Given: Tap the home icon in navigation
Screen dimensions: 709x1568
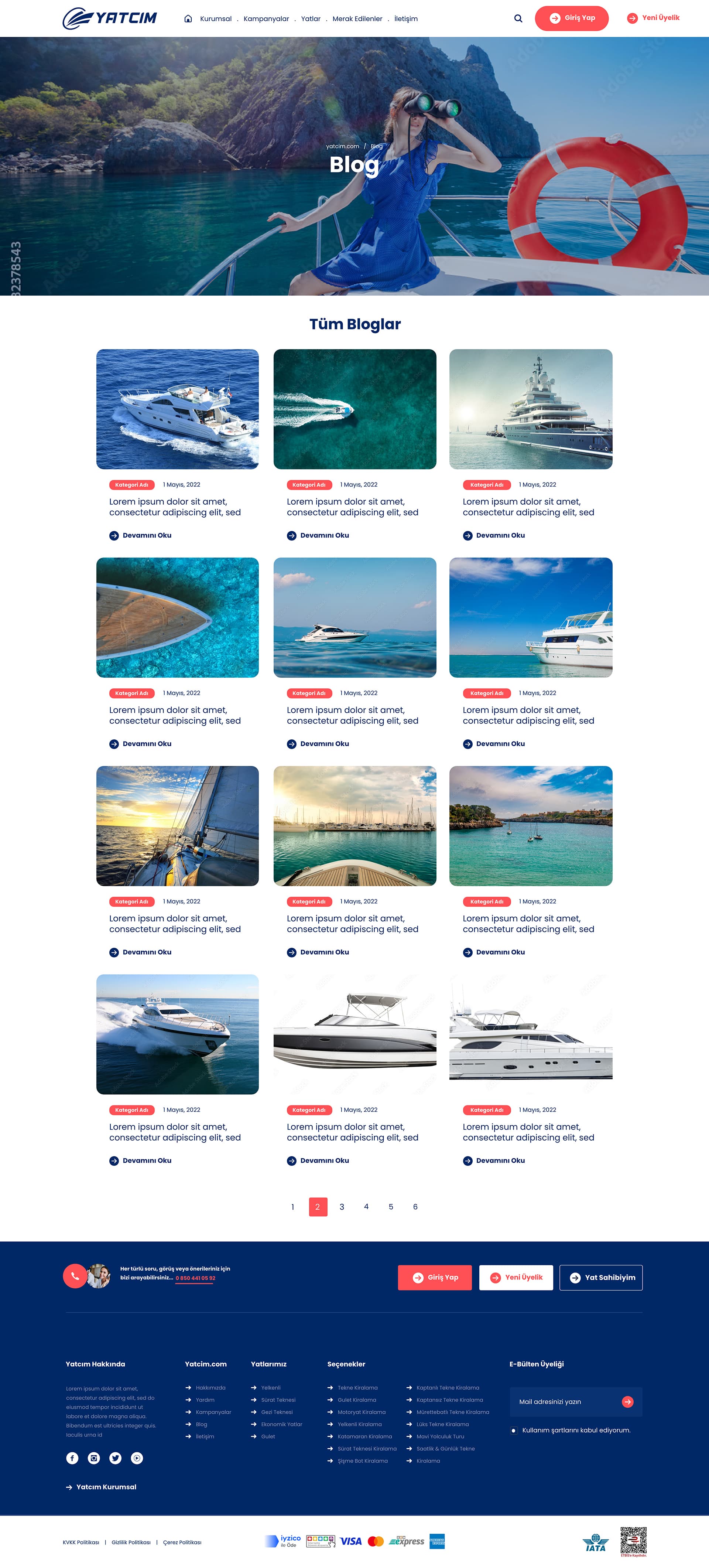Looking at the screenshot, I should pyautogui.click(x=188, y=18).
